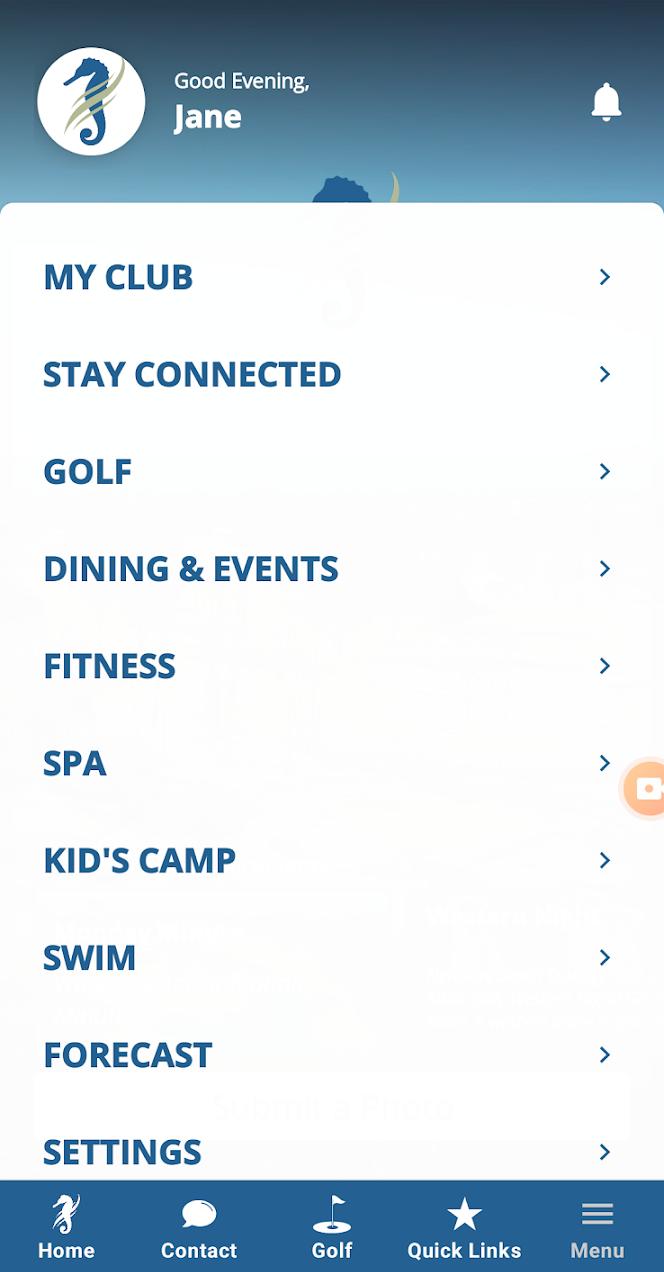Switch to the Home tab

66,1227
